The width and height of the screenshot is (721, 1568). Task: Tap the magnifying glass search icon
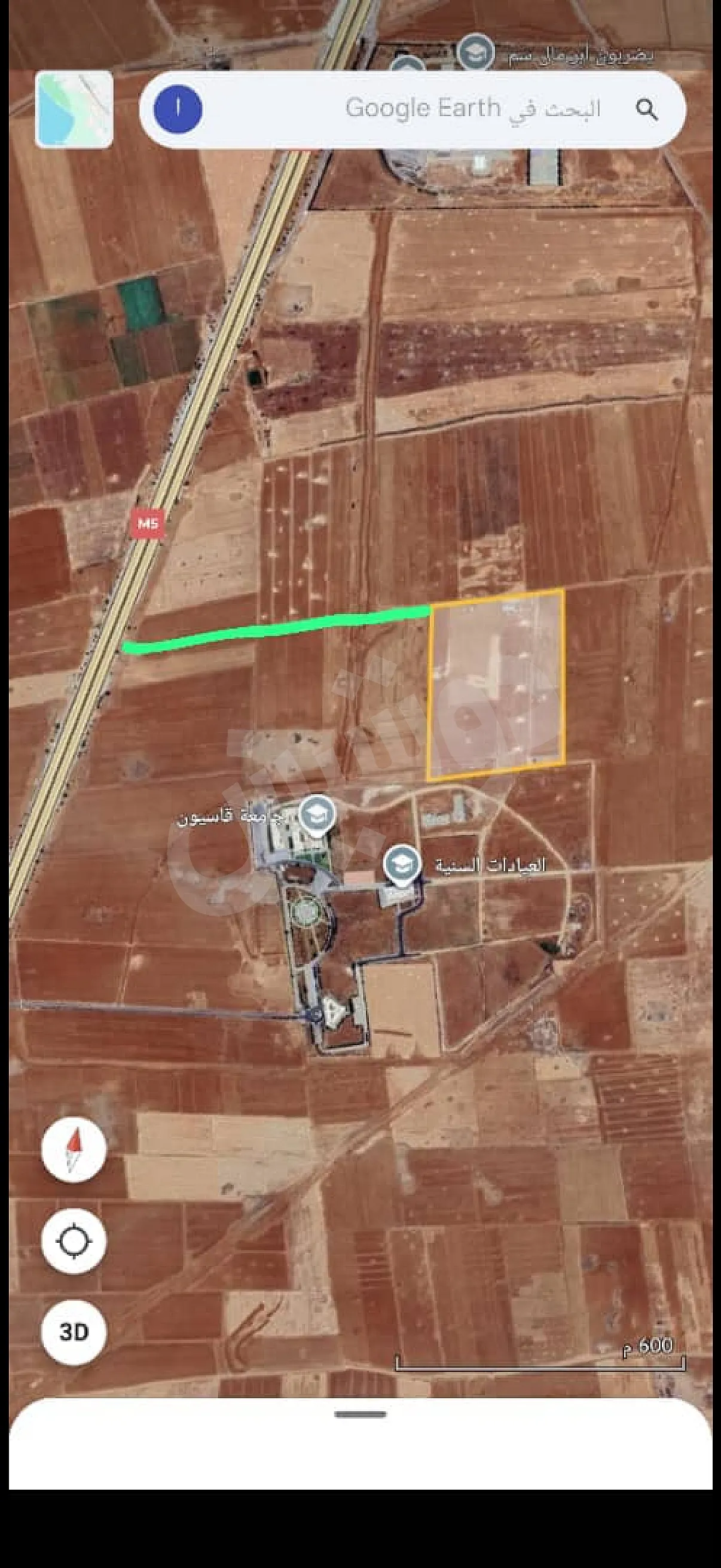point(646,110)
